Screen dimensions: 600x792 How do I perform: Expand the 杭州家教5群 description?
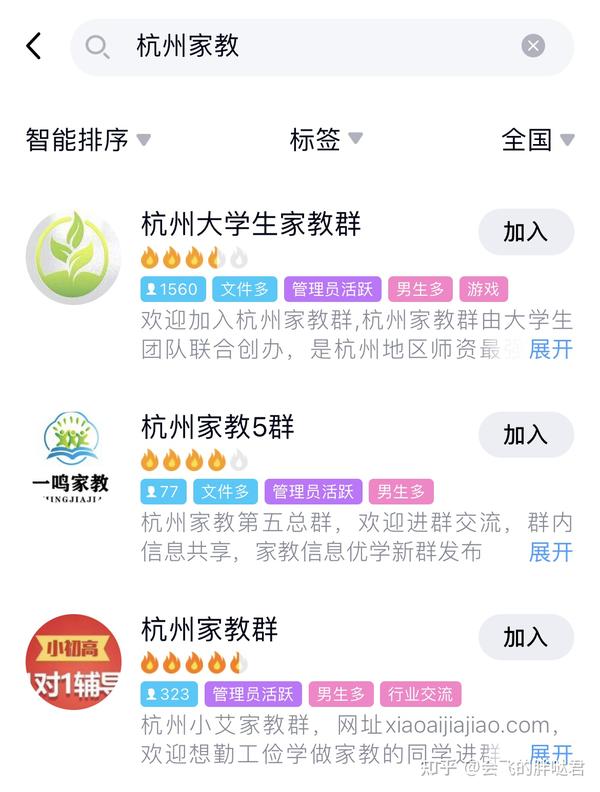pyautogui.click(x=551, y=552)
